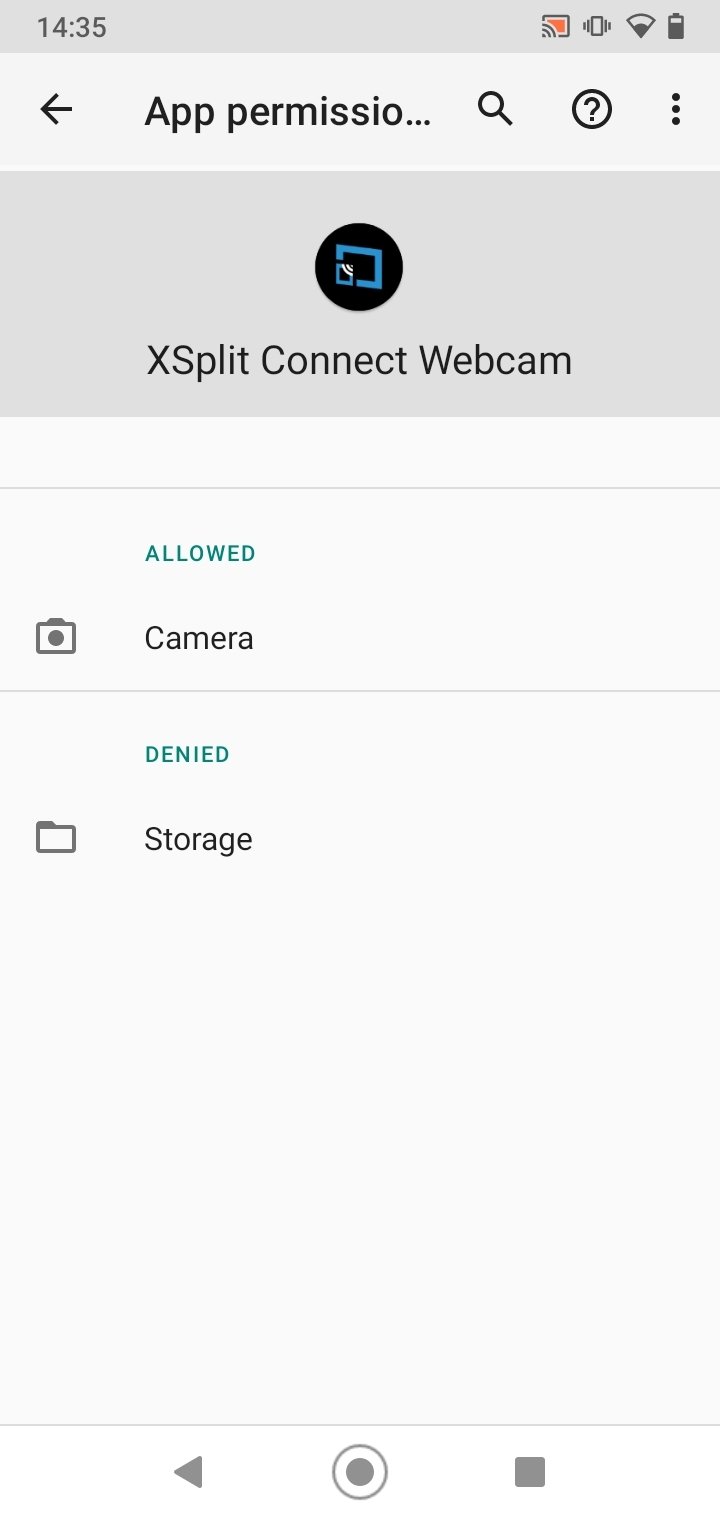Image resolution: width=720 pixels, height=1520 pixels.
Task: Open the Camera permission row
Action: point(360,638)
